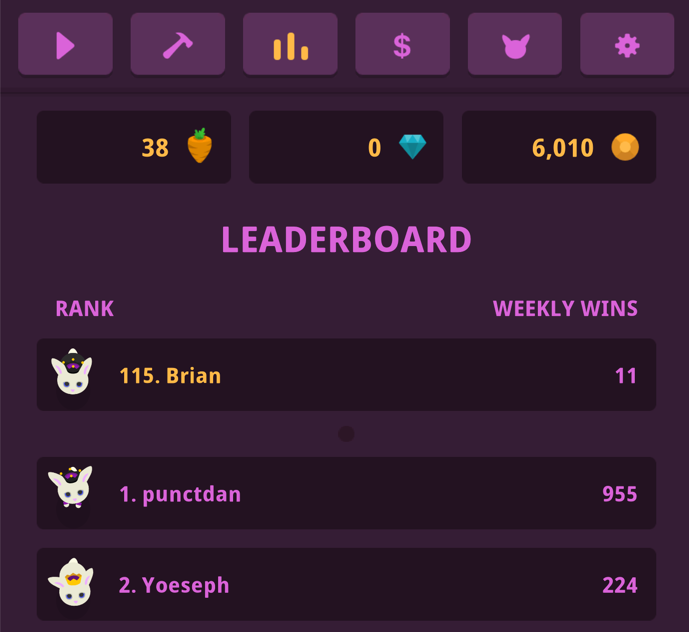Screen dimensions: 689x632
Task: Select Yoeseph's leaderboard row
Action: 346,584
